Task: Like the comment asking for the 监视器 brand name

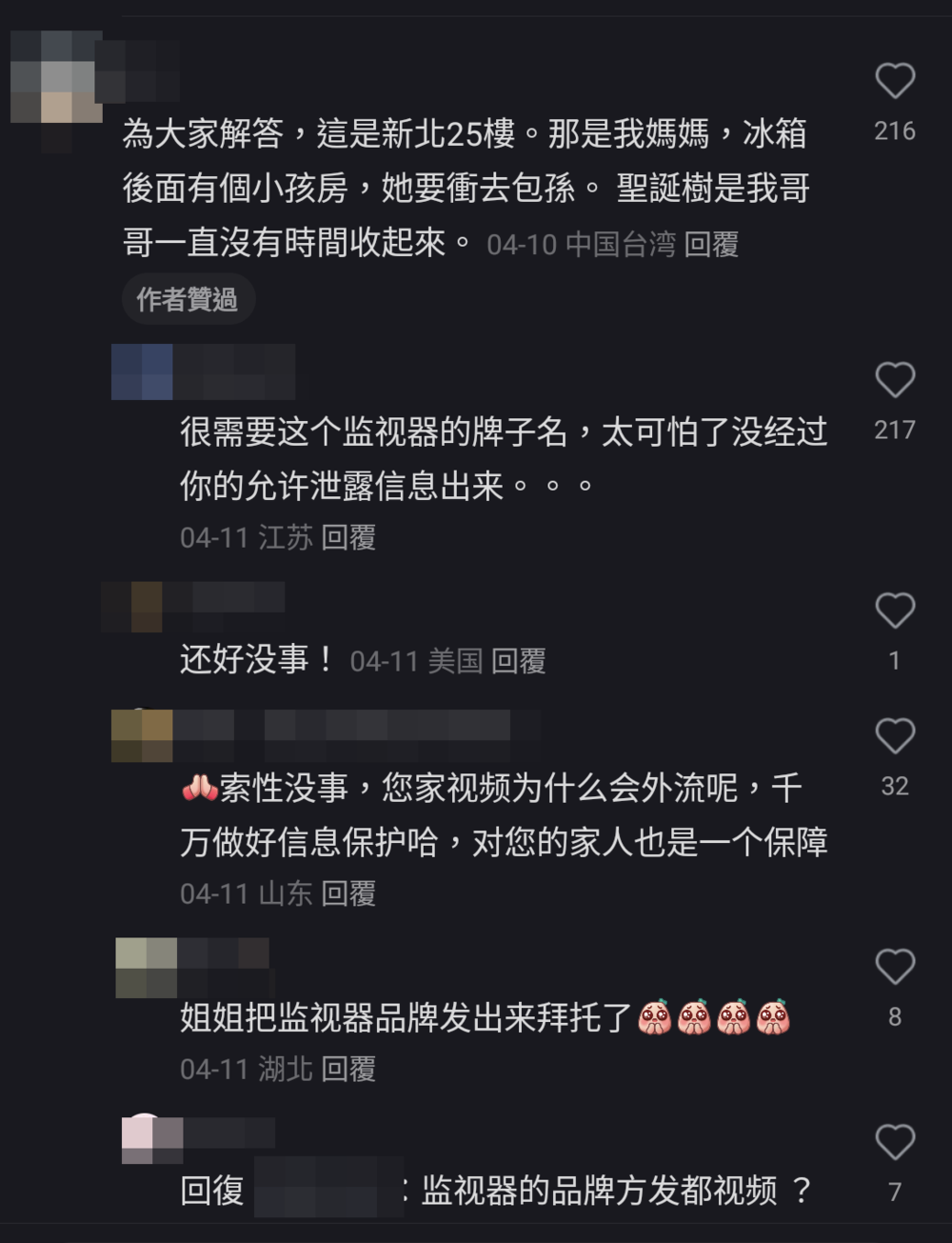Action: tap(895, 382)
